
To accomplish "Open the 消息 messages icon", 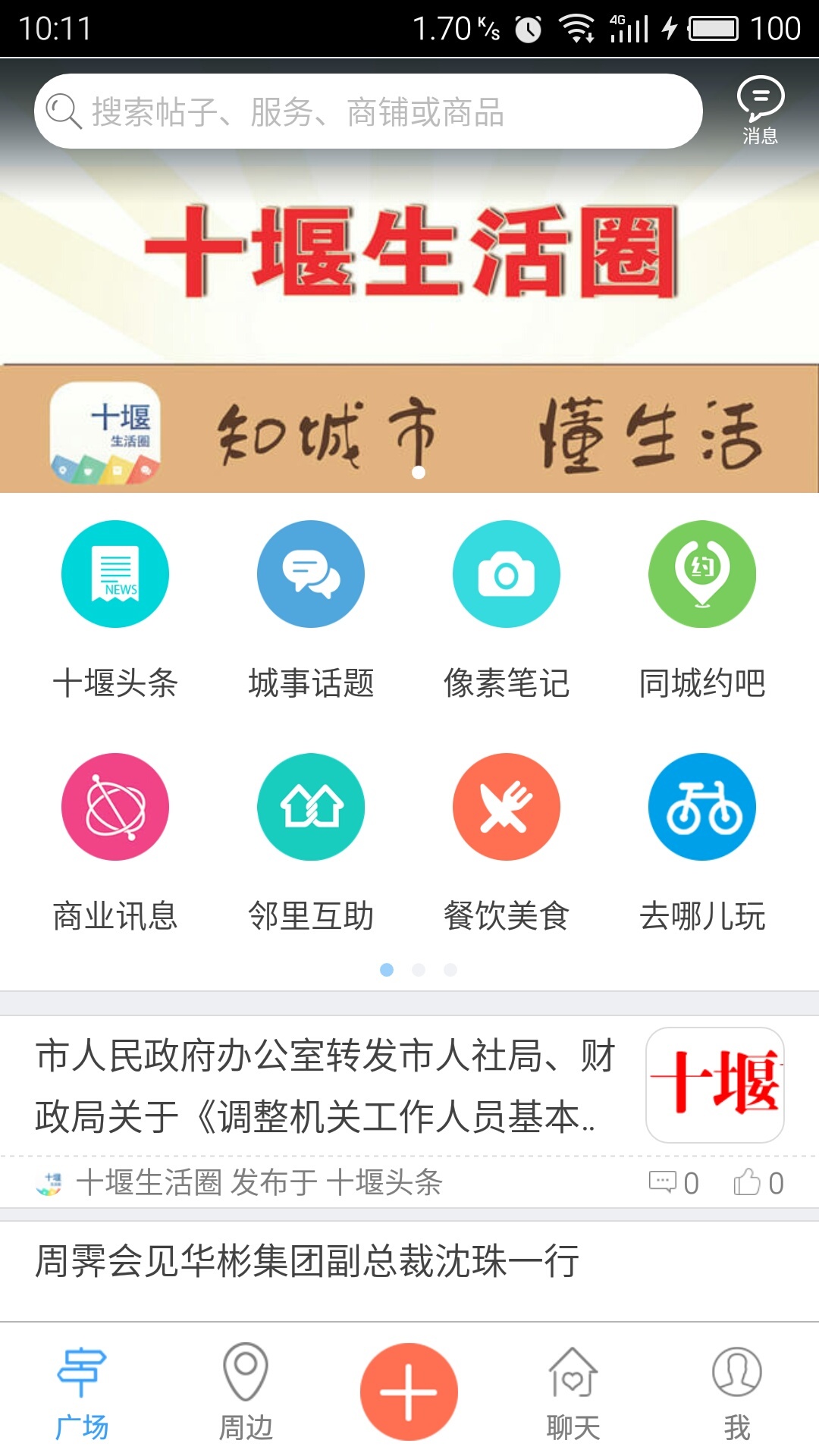I will point(760,110).
